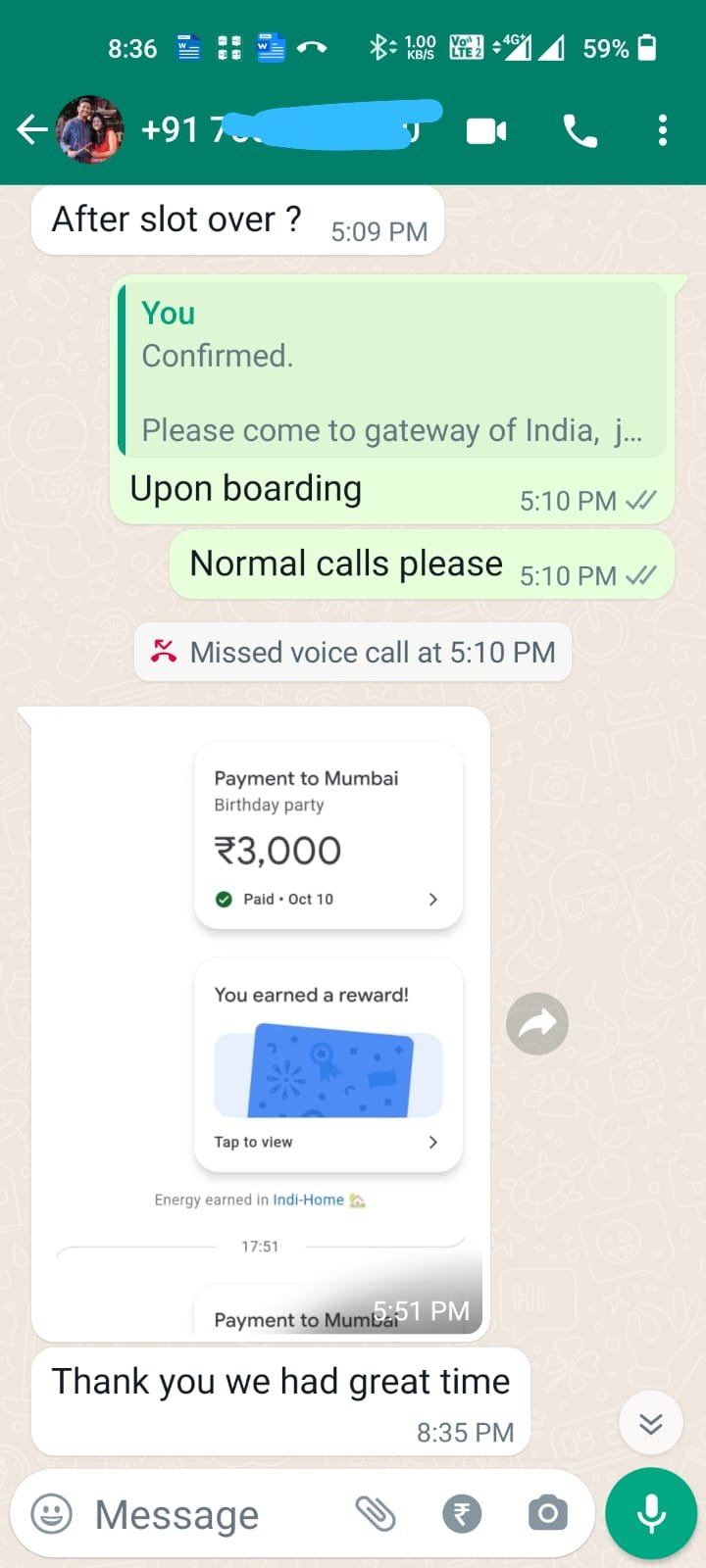Open the emoji picker
Screen dimensions: 706x1568
click(52, 1514)
